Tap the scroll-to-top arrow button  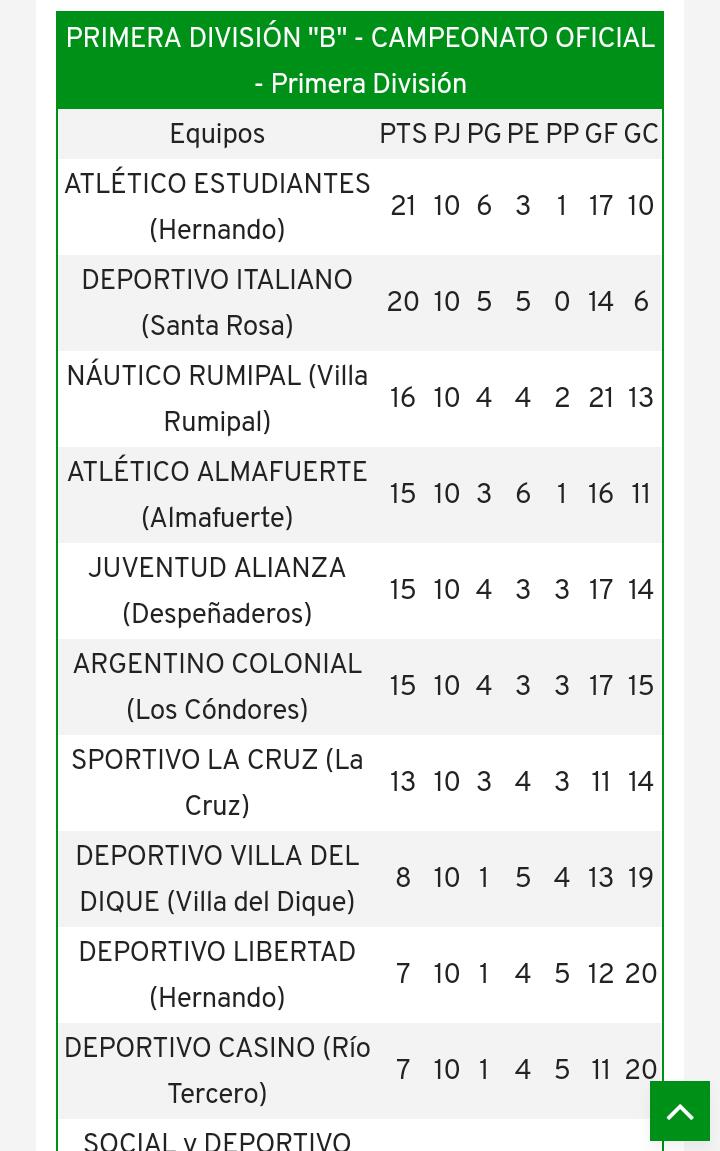pyautogui.click(x=680, y=1111)
